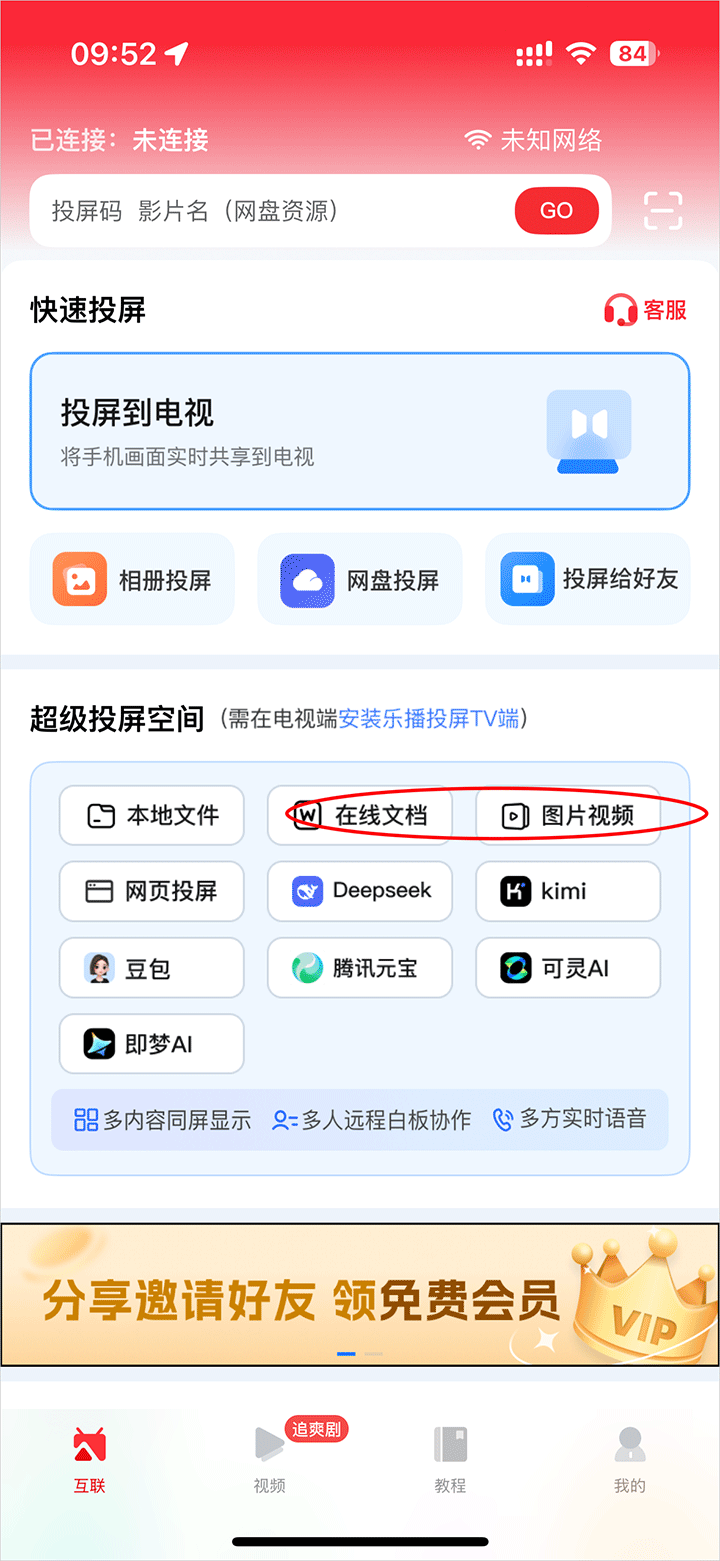Open the scan QR code icon
The width and height of the screenshot is (720, 1561).
[663, 210]
